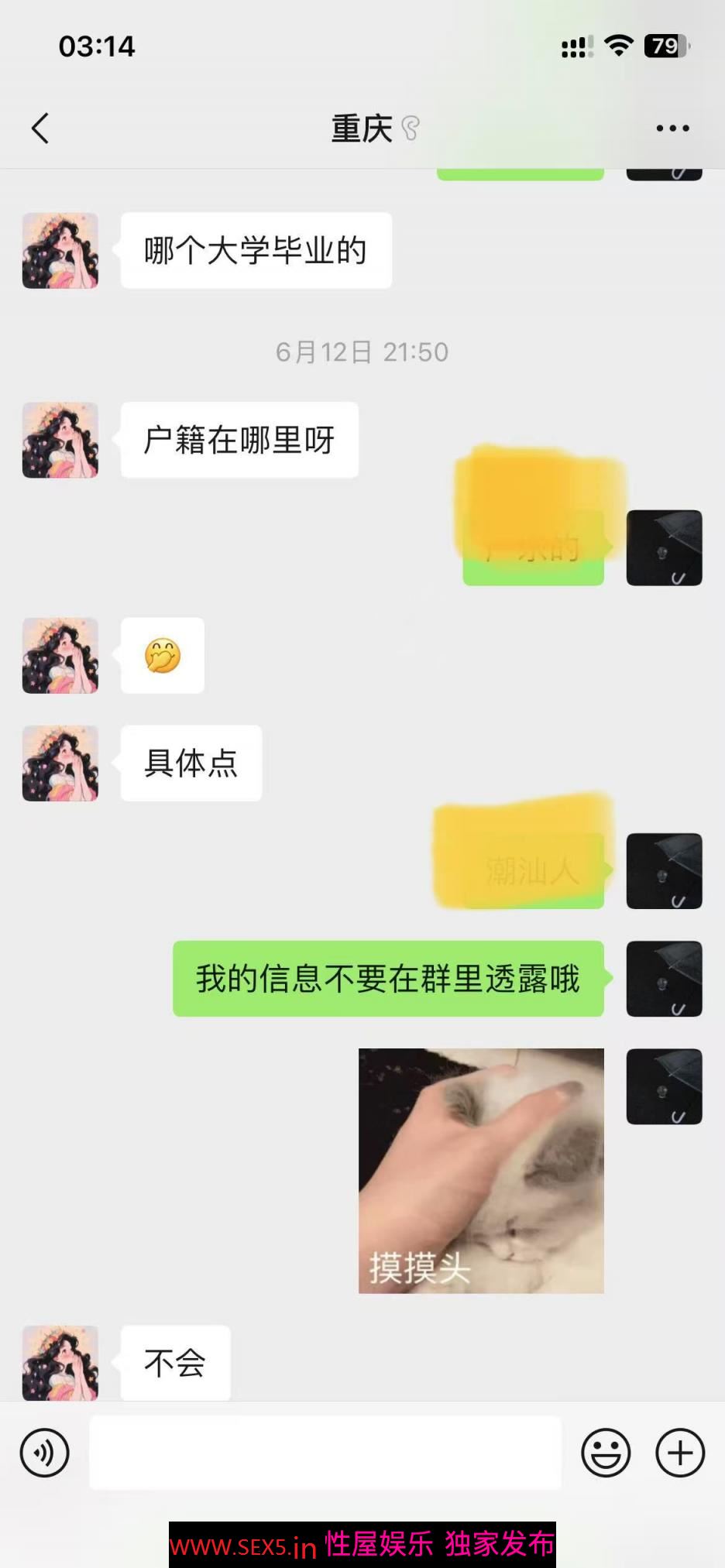Open the plus attachment menu

(680, 1453)
